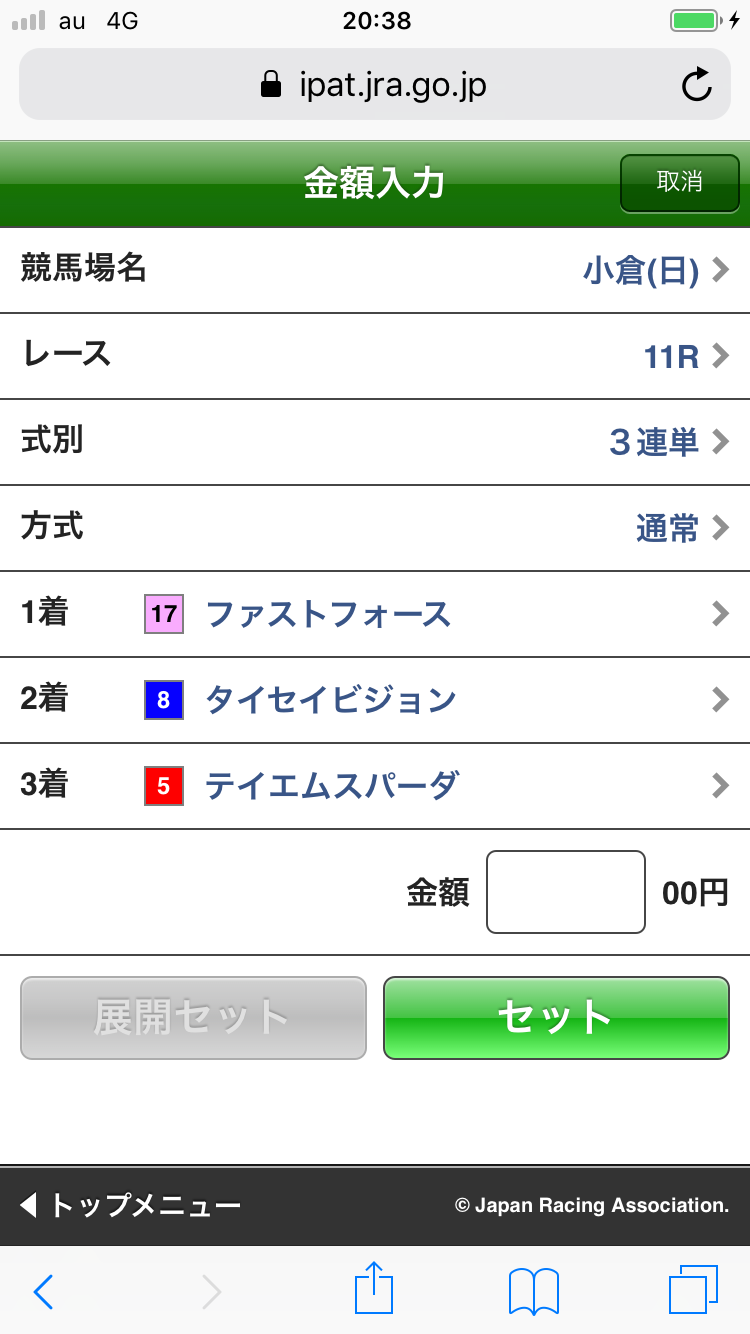Open the レース 11R race selector
750x1334 pixels.
pyautogui.click(x=375, y=356)
